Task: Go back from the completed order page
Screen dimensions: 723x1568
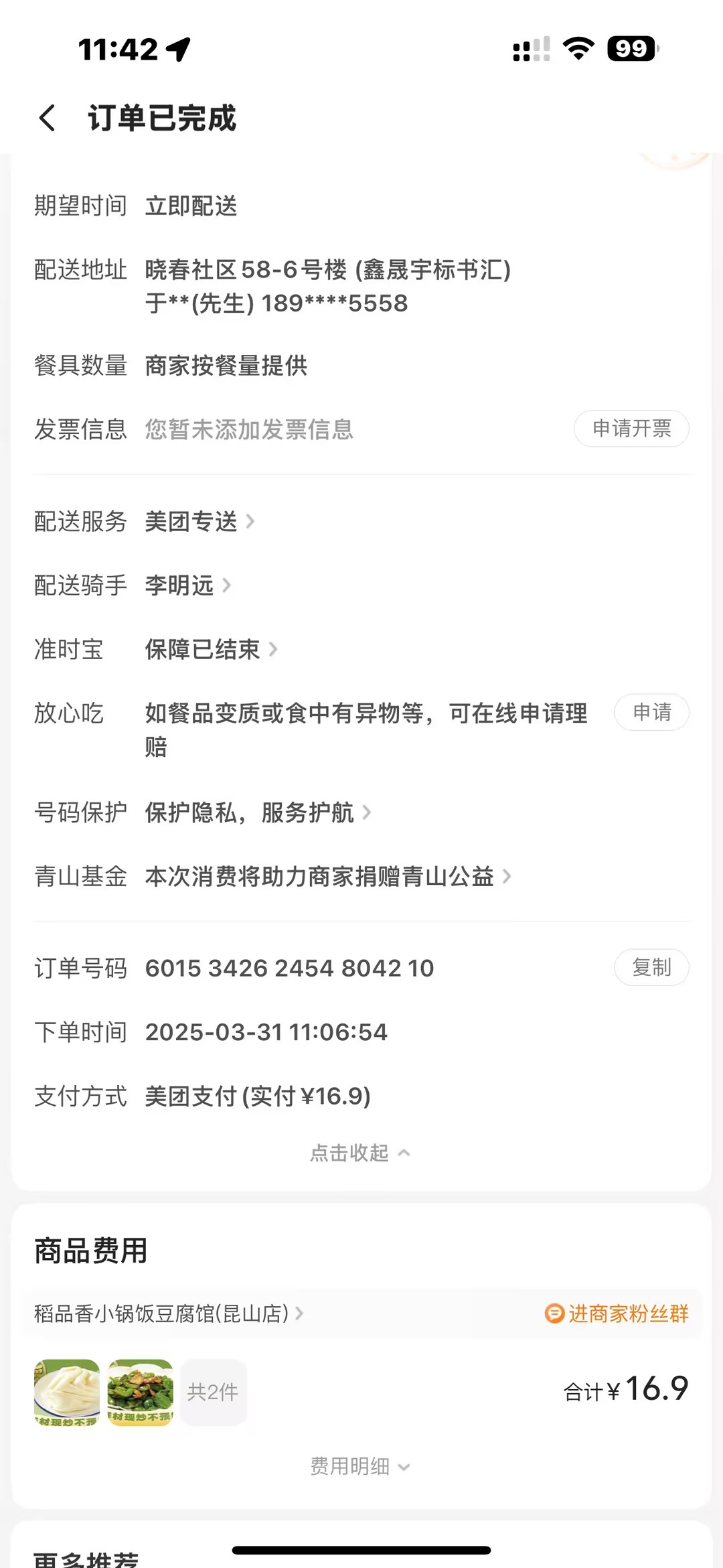Action: [47, 119]
